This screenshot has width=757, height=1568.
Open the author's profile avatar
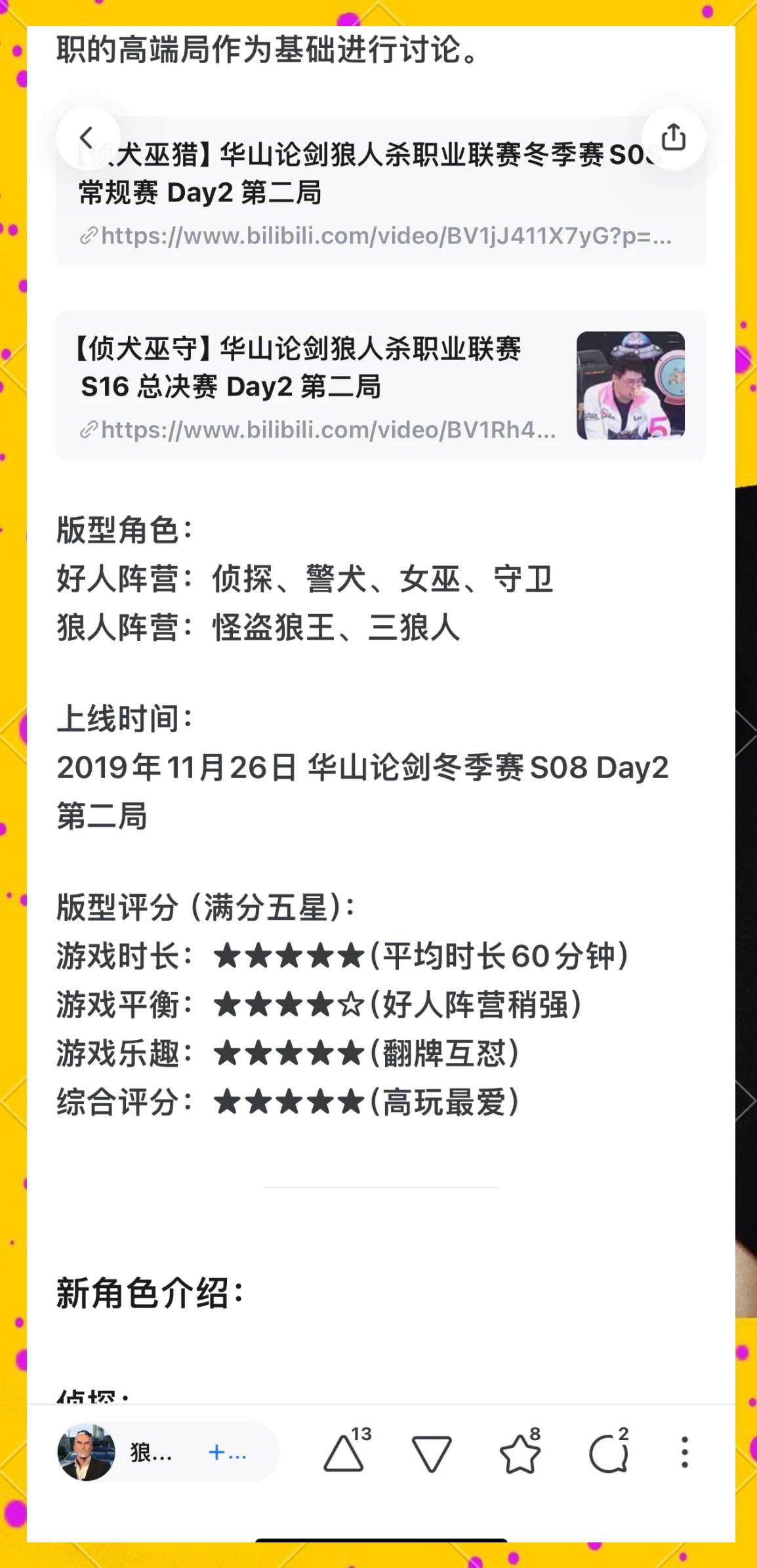click(87, 1453)
